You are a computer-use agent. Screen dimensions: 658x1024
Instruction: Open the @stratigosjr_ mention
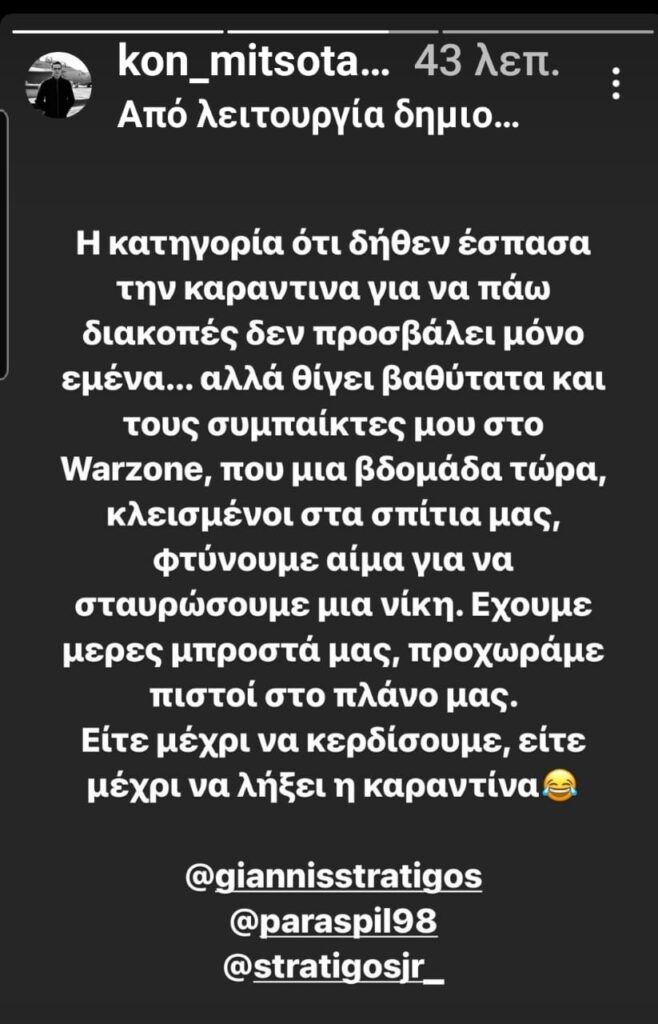point(334,968)
